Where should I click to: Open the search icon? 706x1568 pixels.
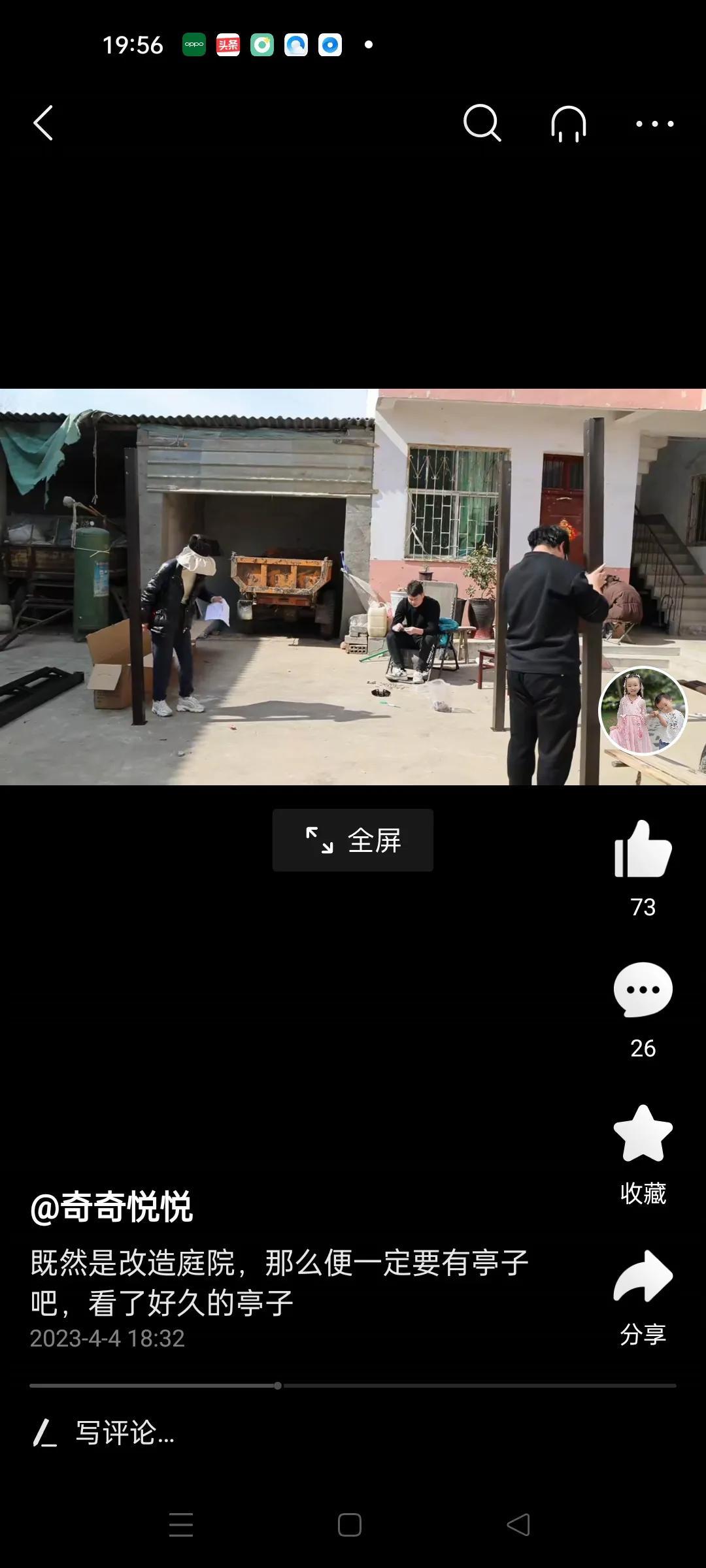482,123
